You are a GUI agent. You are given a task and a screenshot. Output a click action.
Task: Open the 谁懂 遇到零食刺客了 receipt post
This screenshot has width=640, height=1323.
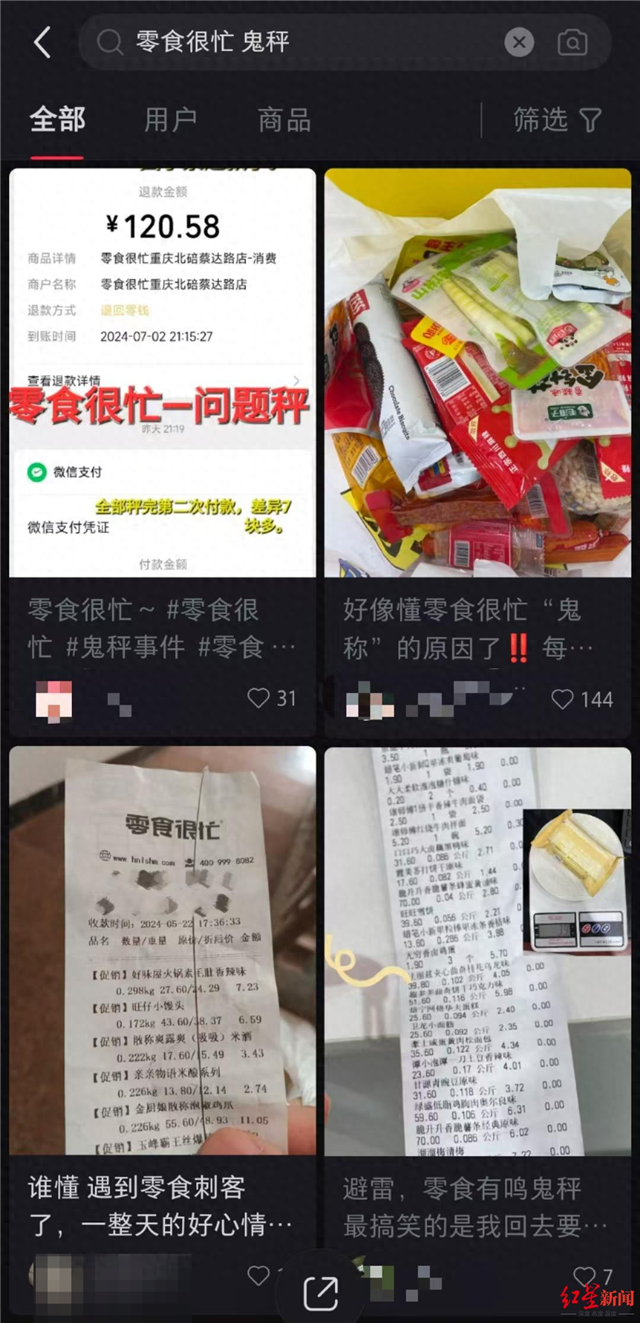tap(162, 950)
